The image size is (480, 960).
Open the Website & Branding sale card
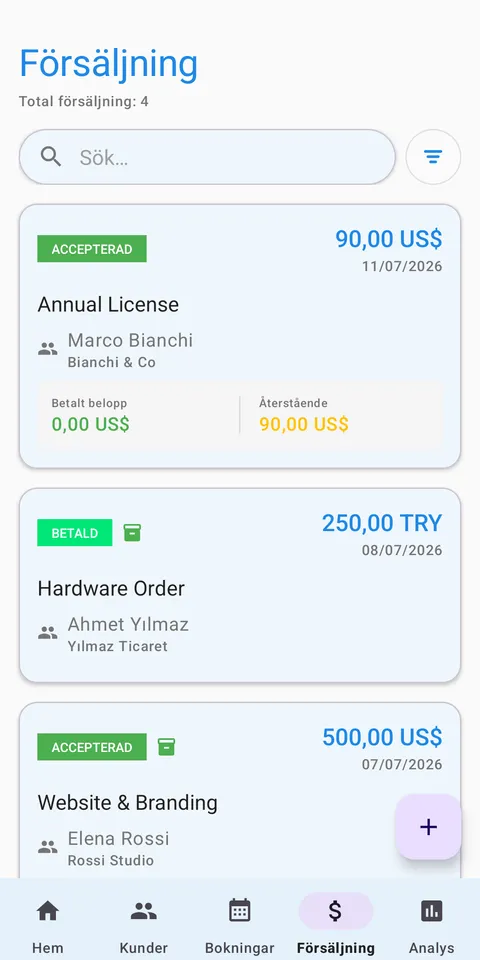click(x=240, y=790)
